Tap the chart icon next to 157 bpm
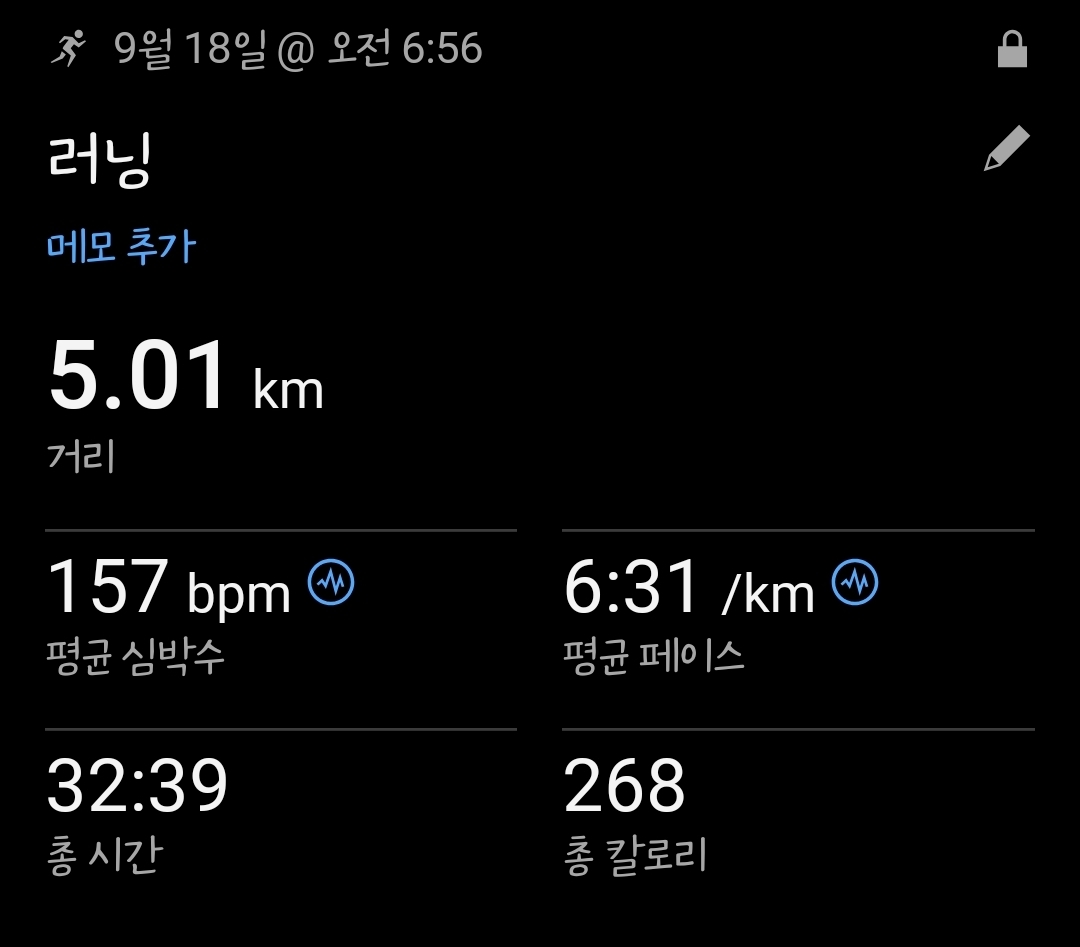The width and height of the screenshot is (1080, 947). pos(331,582)
